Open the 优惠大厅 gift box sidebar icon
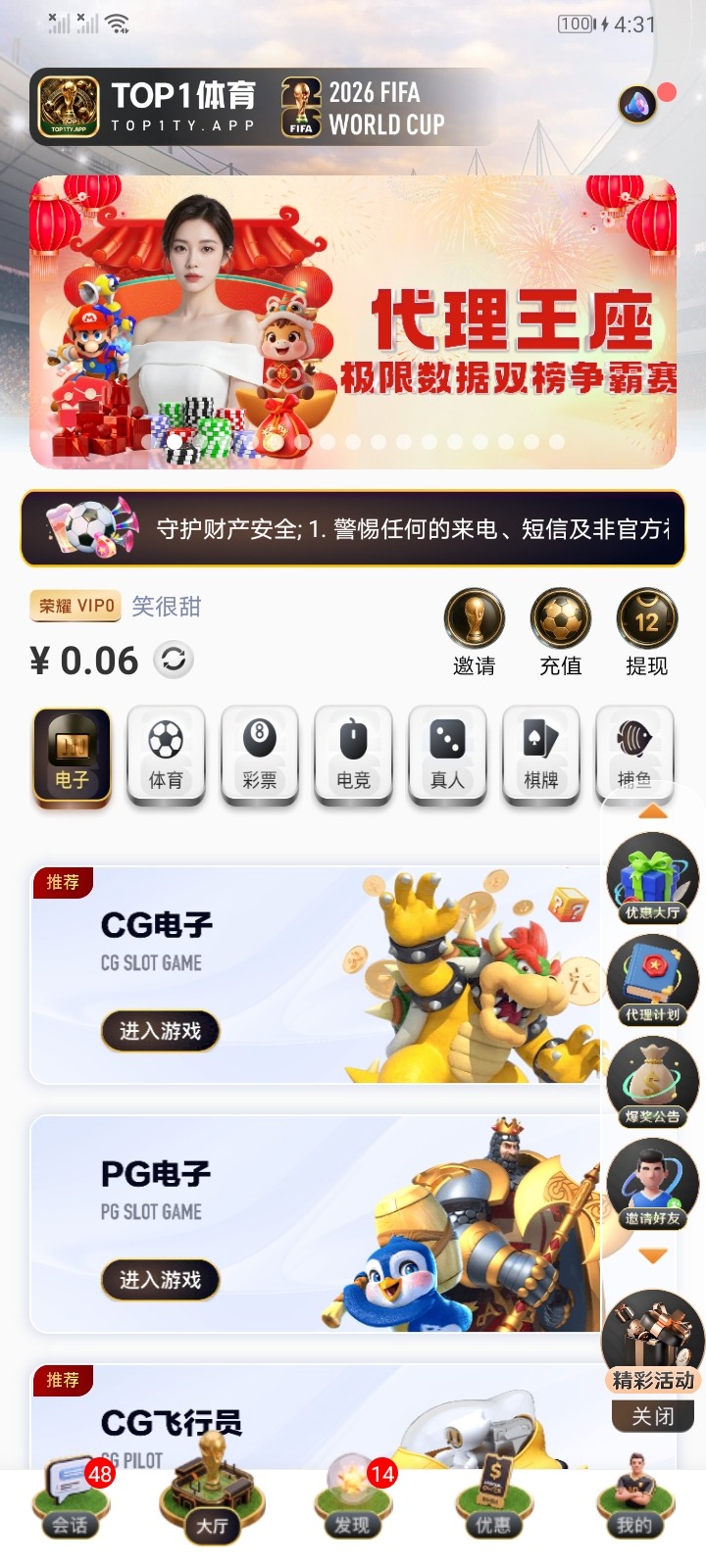 (653, 875)
